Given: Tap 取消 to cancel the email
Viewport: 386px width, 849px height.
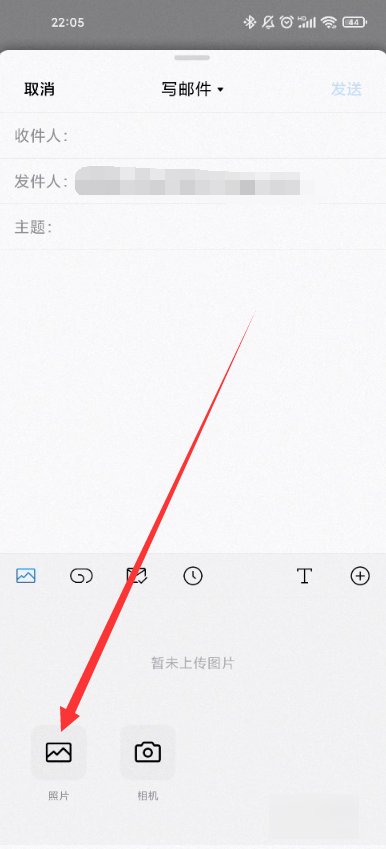Looking at the screenshot, I should [x=39, y=89].
